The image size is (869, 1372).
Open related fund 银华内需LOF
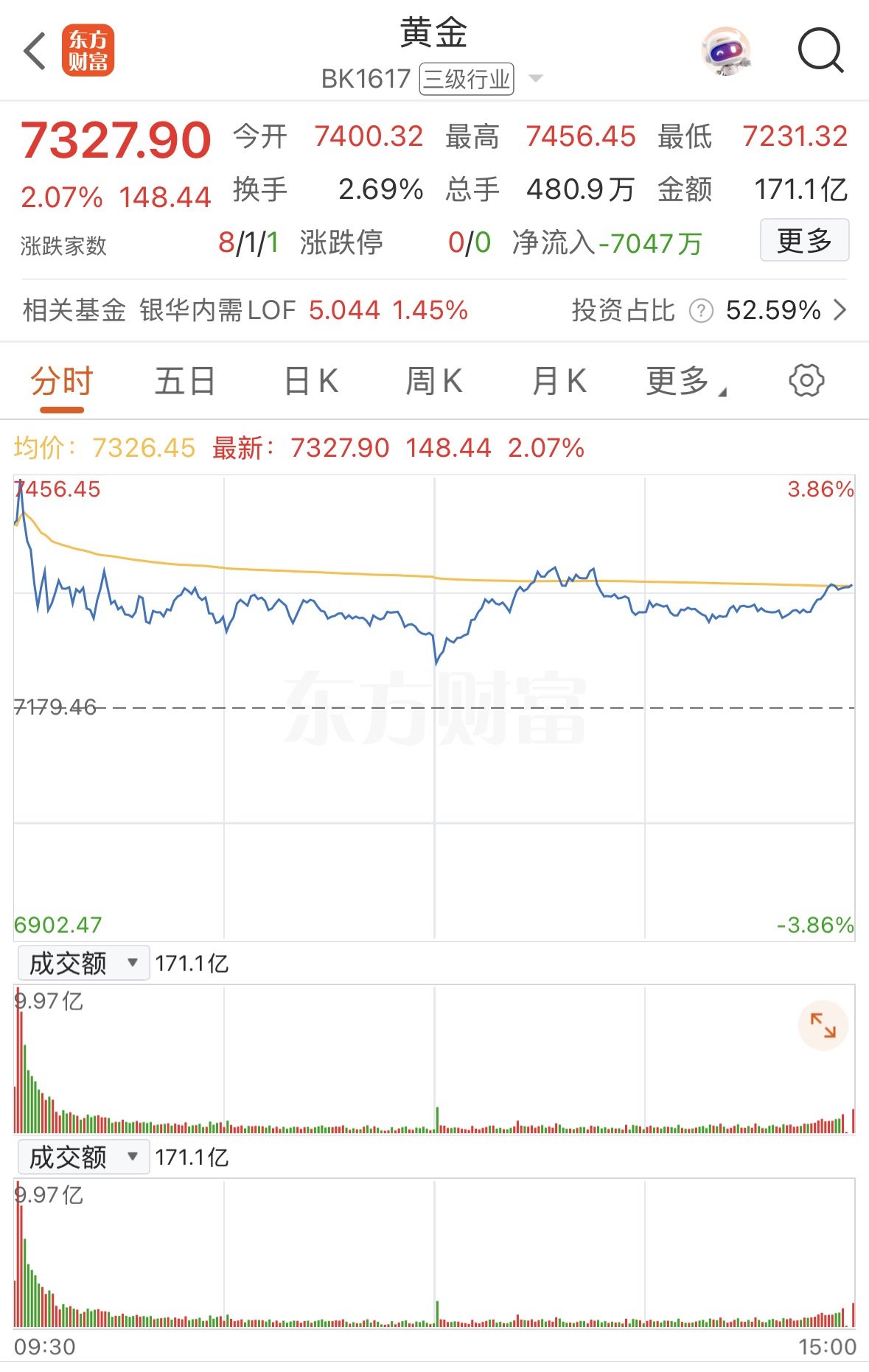(x=217, y=310)
